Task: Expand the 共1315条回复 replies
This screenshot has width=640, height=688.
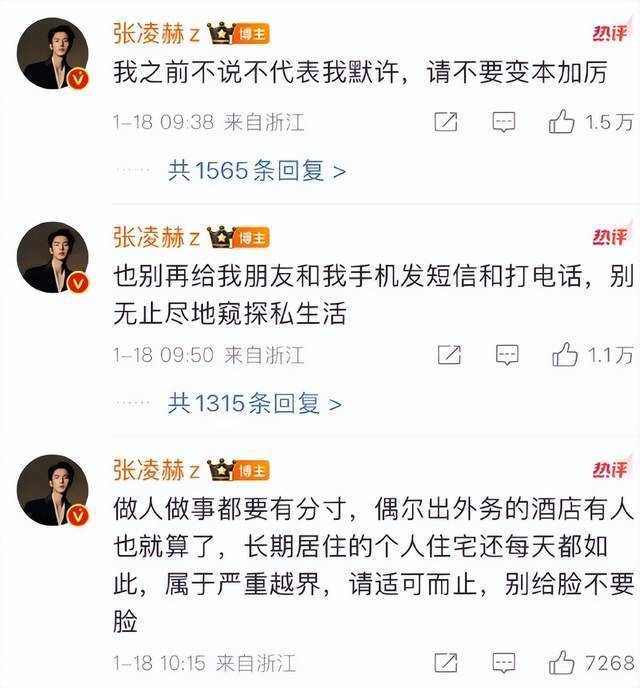Action: (x=254, y=403)
